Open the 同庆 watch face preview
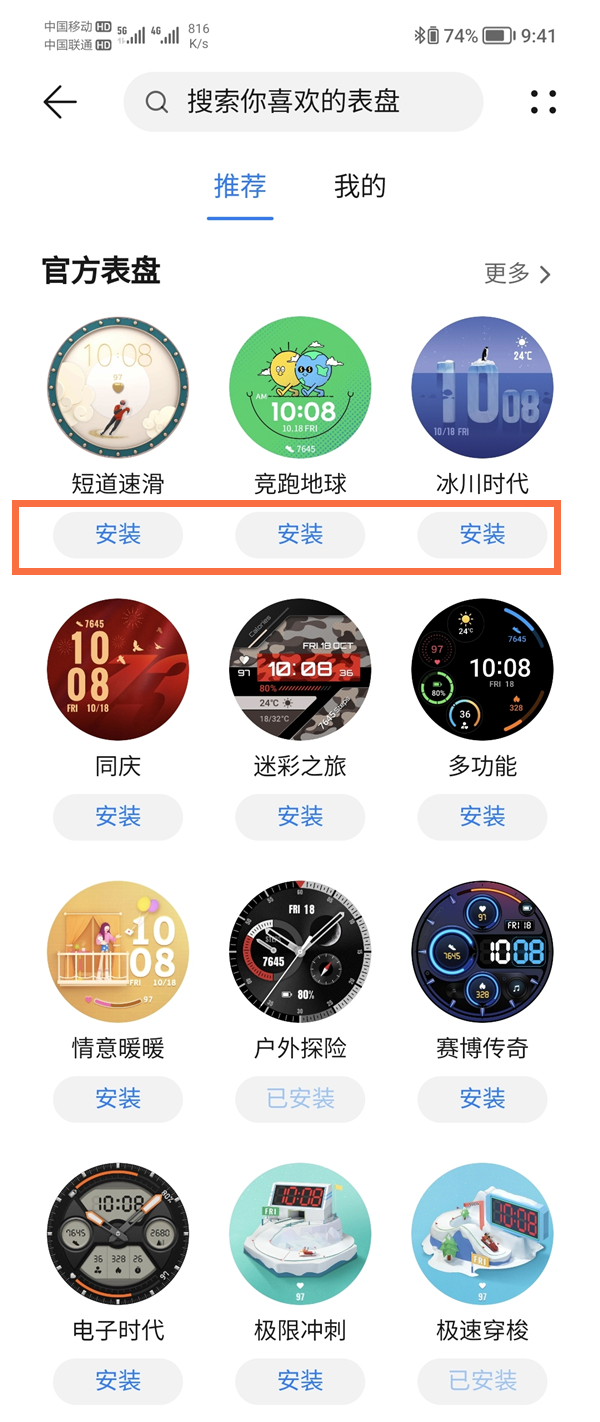Image resolution: width=600 pixels, height=1422 pixels. click(x=118, y=670)
